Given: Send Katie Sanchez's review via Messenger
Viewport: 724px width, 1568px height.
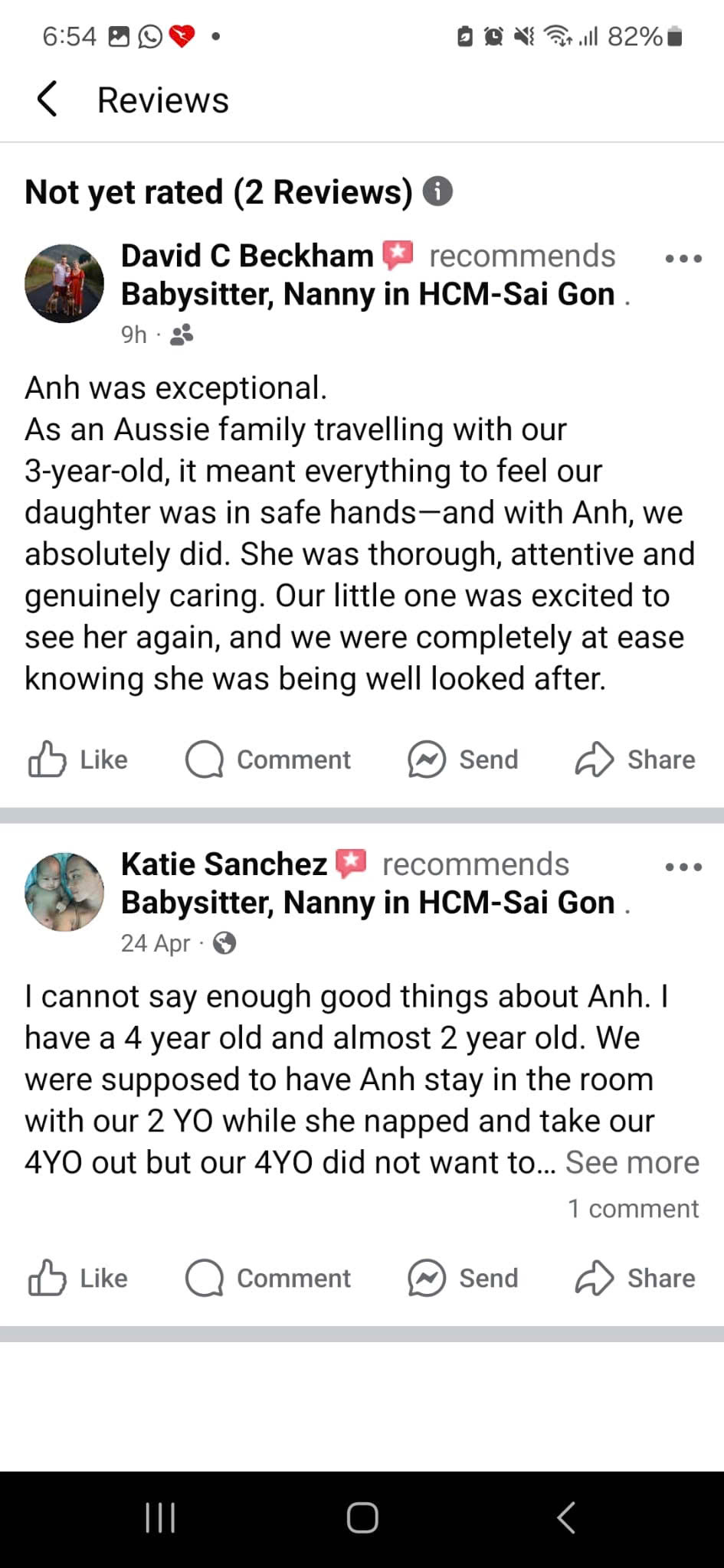Looking at the screenshot, I should point(463,1278).
